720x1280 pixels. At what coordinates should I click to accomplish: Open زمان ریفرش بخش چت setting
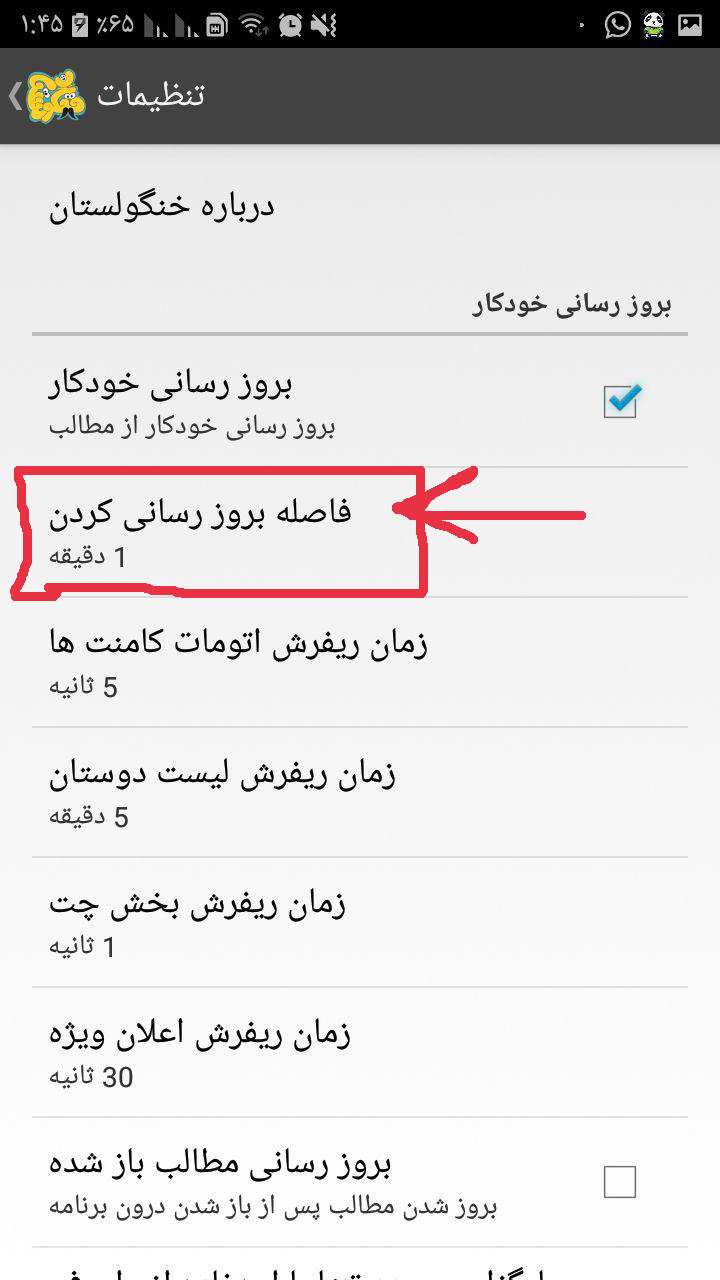[360, 922]
